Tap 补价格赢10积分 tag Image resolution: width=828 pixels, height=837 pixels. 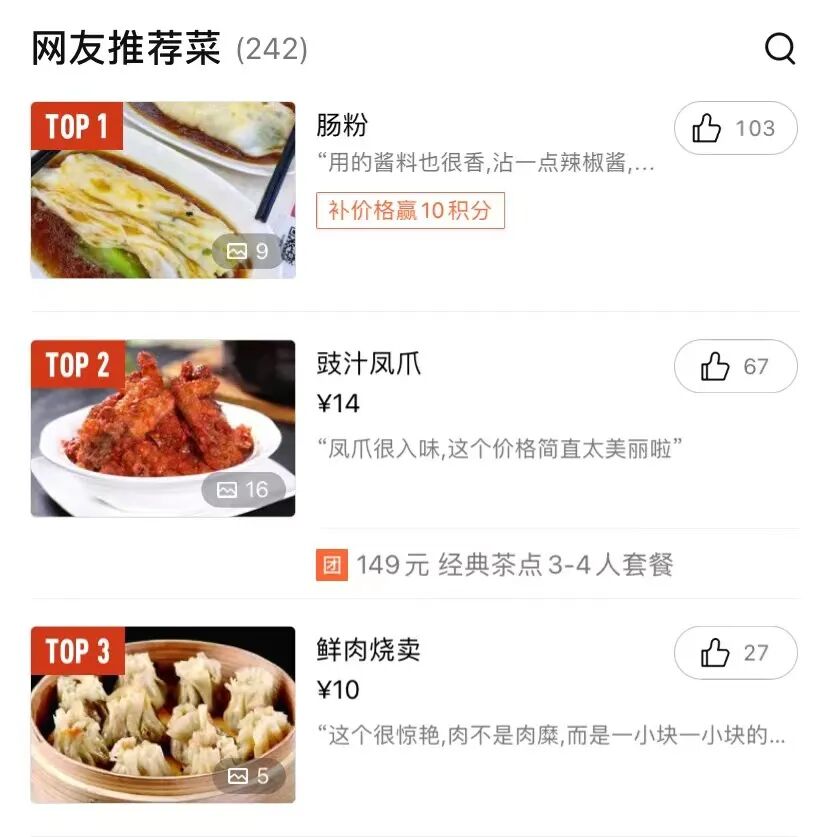pyautogui.click(x=410, y=211)
